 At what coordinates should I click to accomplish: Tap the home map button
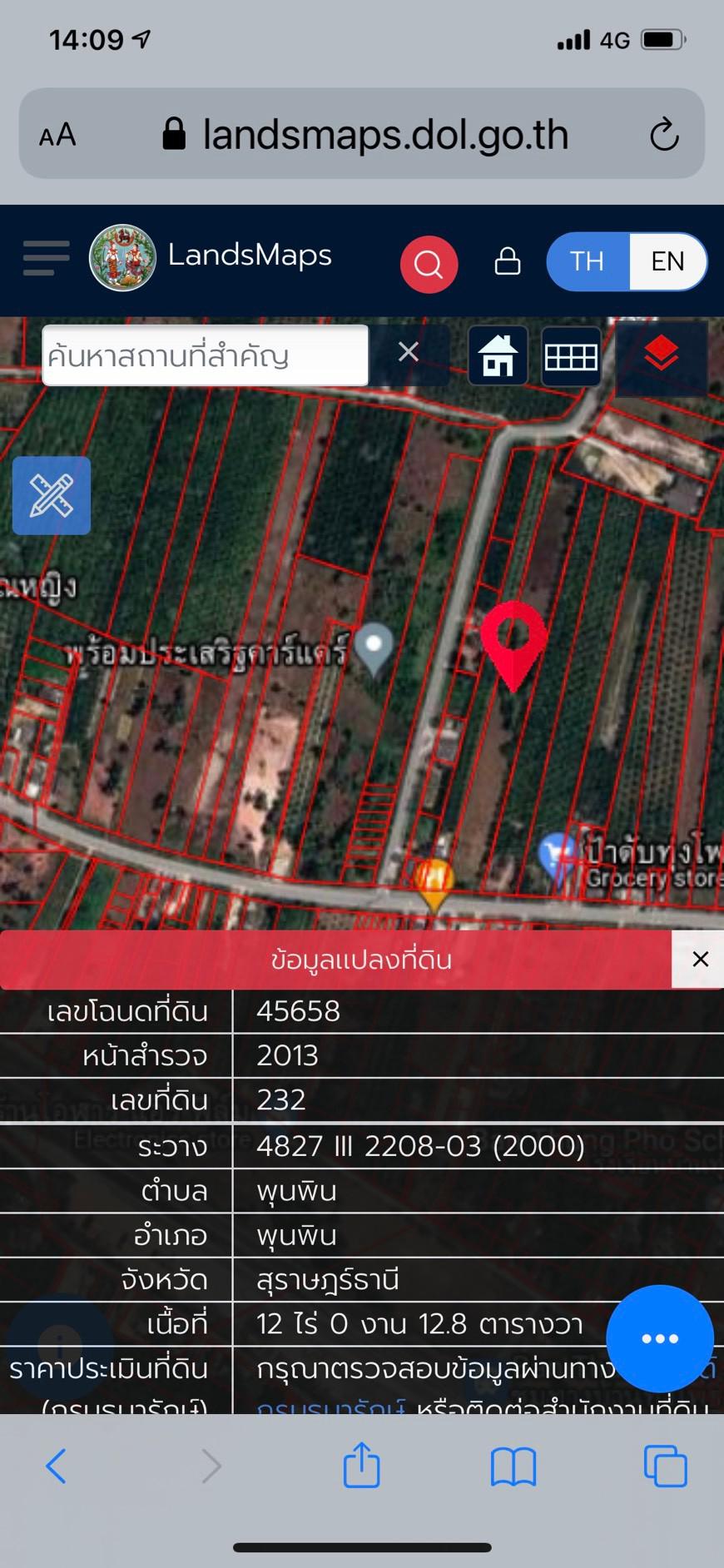pos(498,355)
